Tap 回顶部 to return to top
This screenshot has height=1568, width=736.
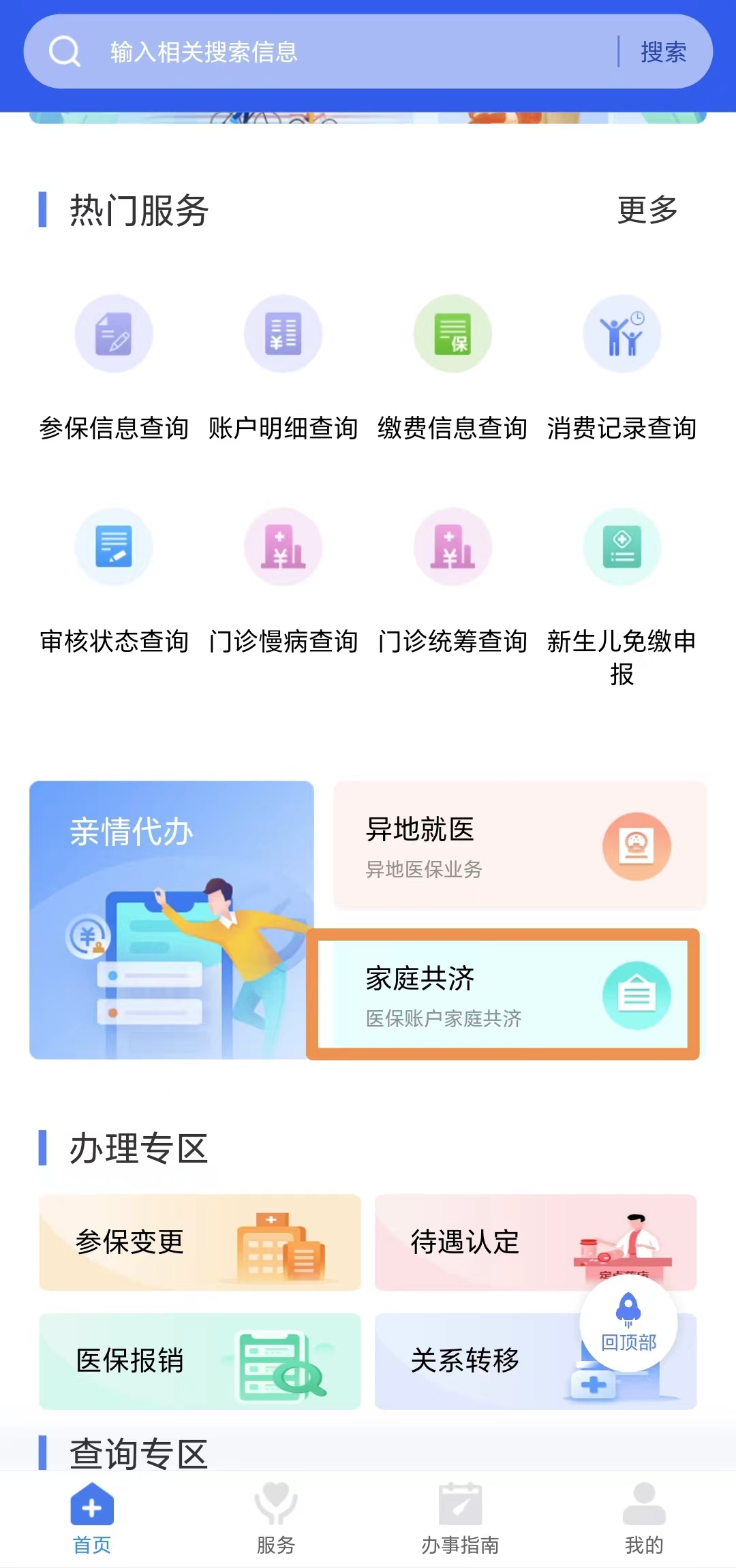point(628,1323)
